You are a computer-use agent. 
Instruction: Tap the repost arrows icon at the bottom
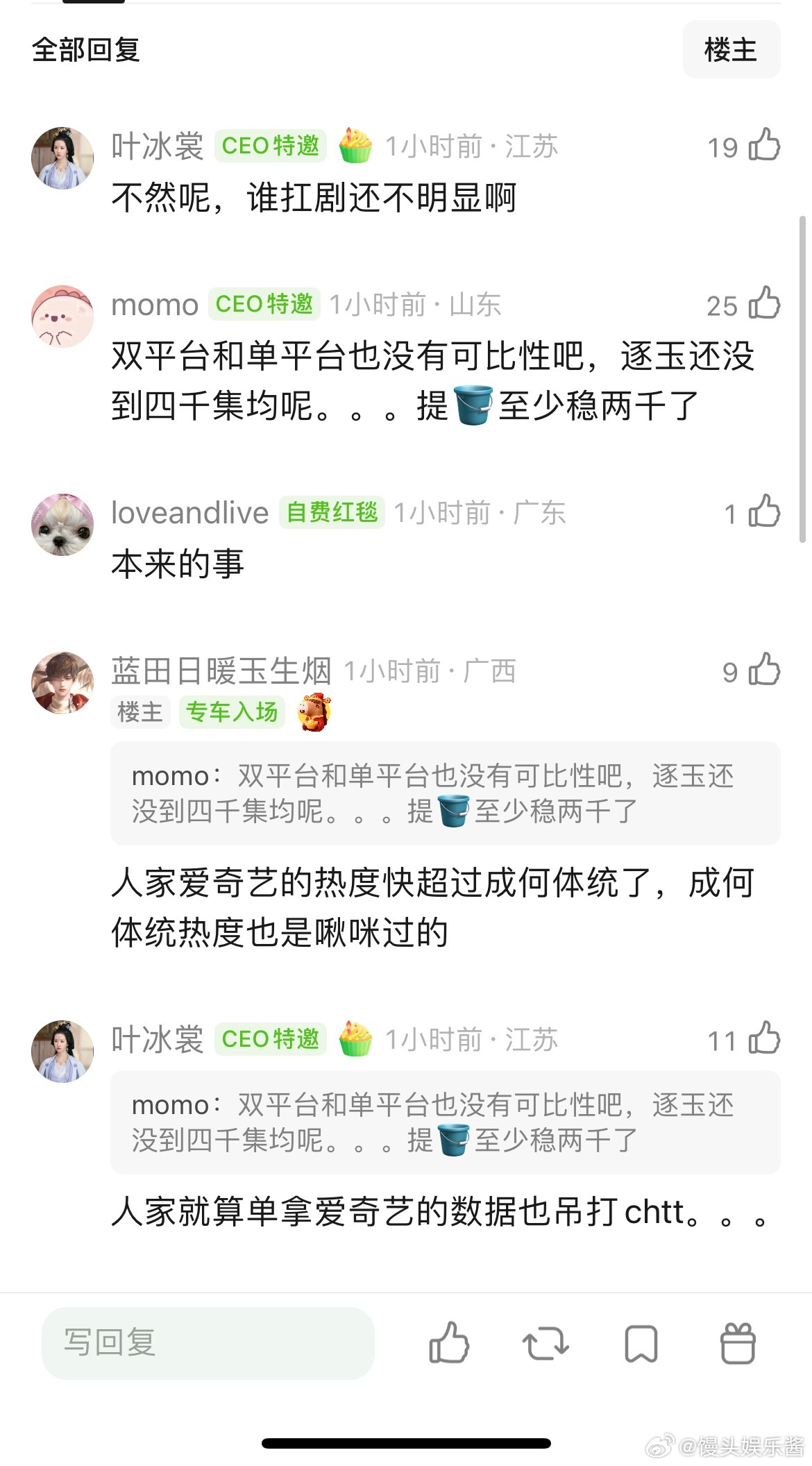coord(545,1345)
